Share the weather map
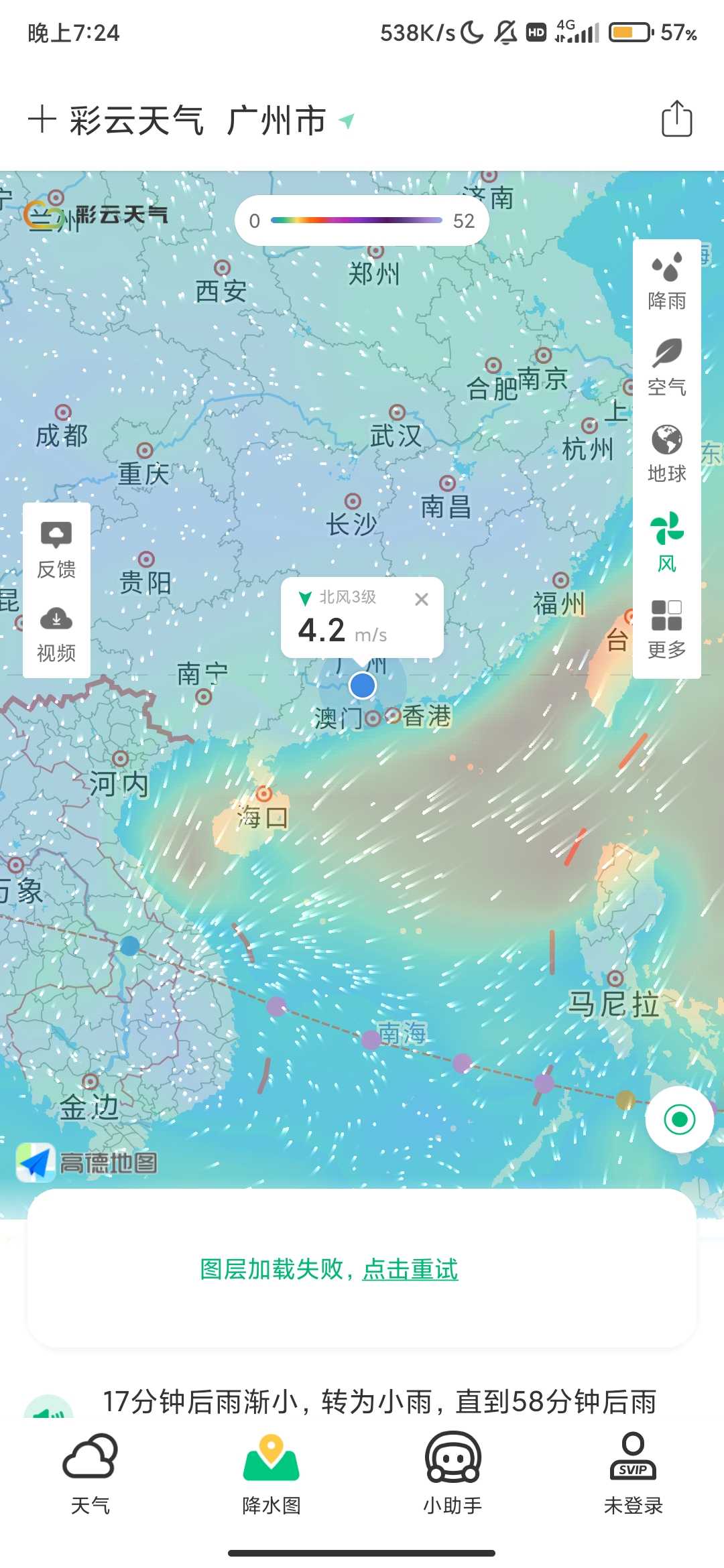 tap(676, 119)
